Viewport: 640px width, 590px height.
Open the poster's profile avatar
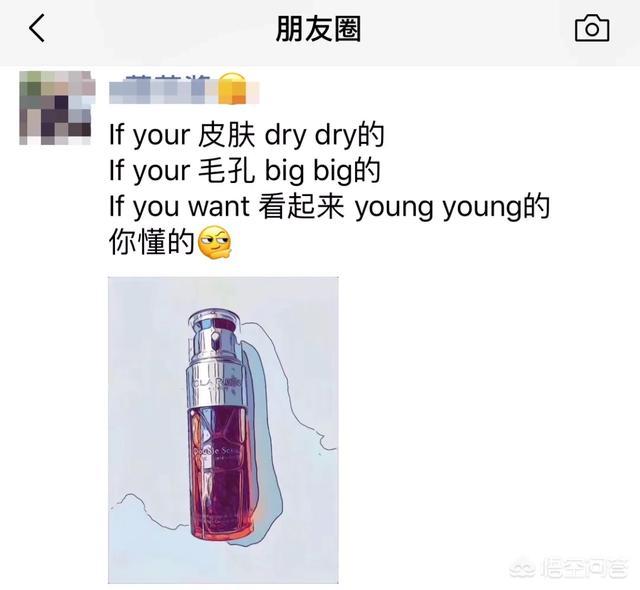point(57,108)
